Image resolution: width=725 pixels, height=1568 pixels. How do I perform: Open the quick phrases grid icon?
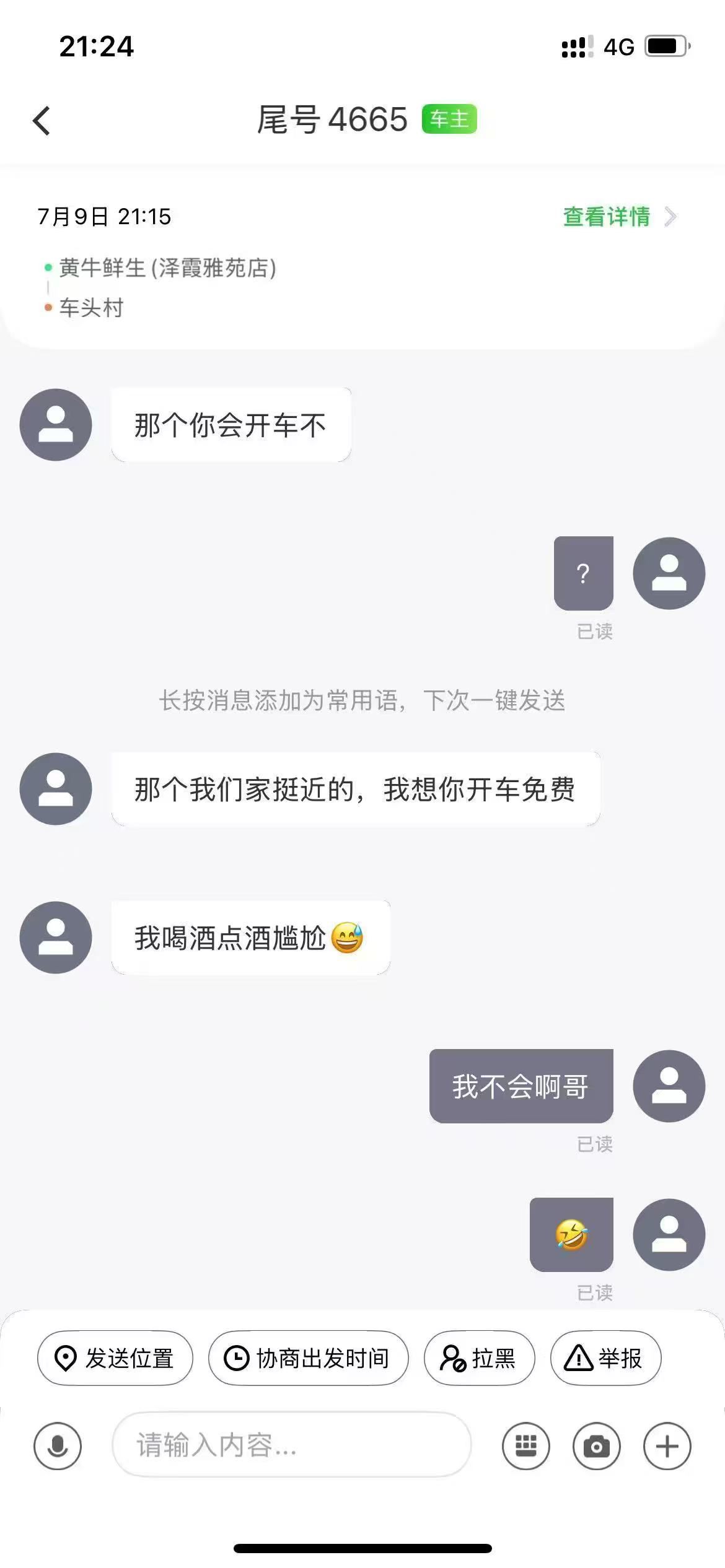(x=525, y=1447)
